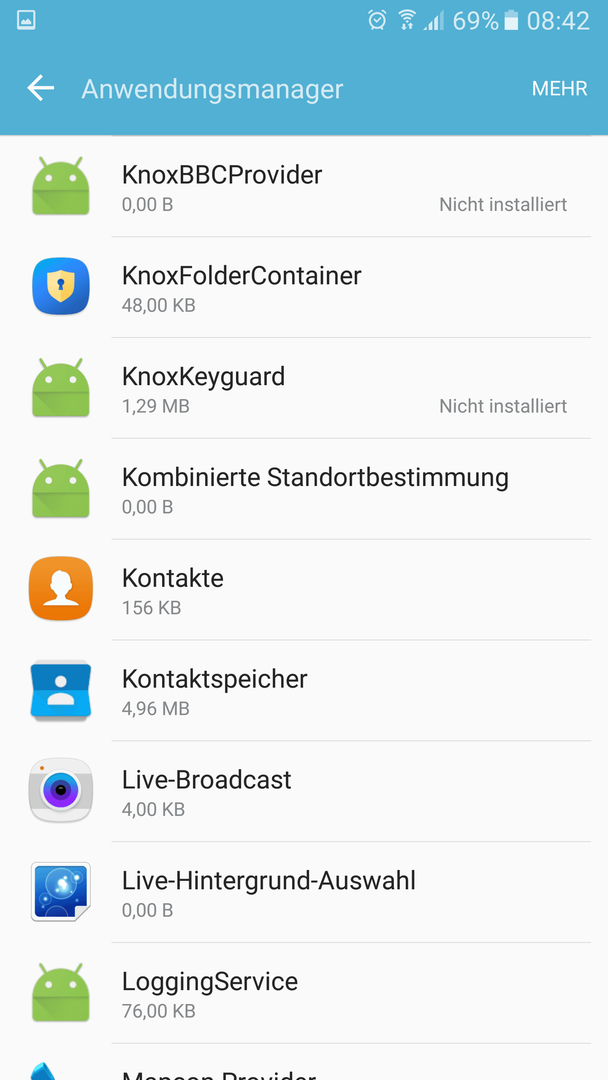
Task: Select Live-Hintergrund-Auswahl
Action: click(304, 892)
